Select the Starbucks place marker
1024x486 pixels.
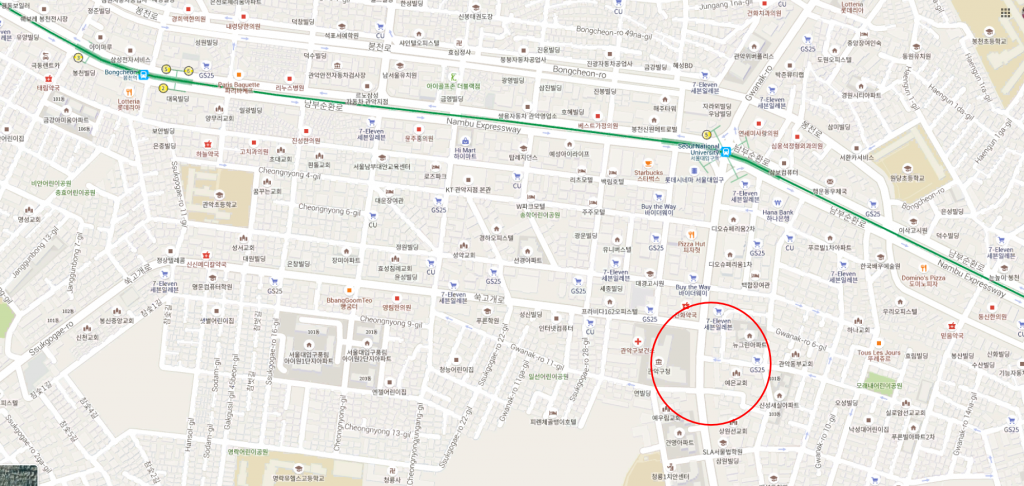coord(648,165)
